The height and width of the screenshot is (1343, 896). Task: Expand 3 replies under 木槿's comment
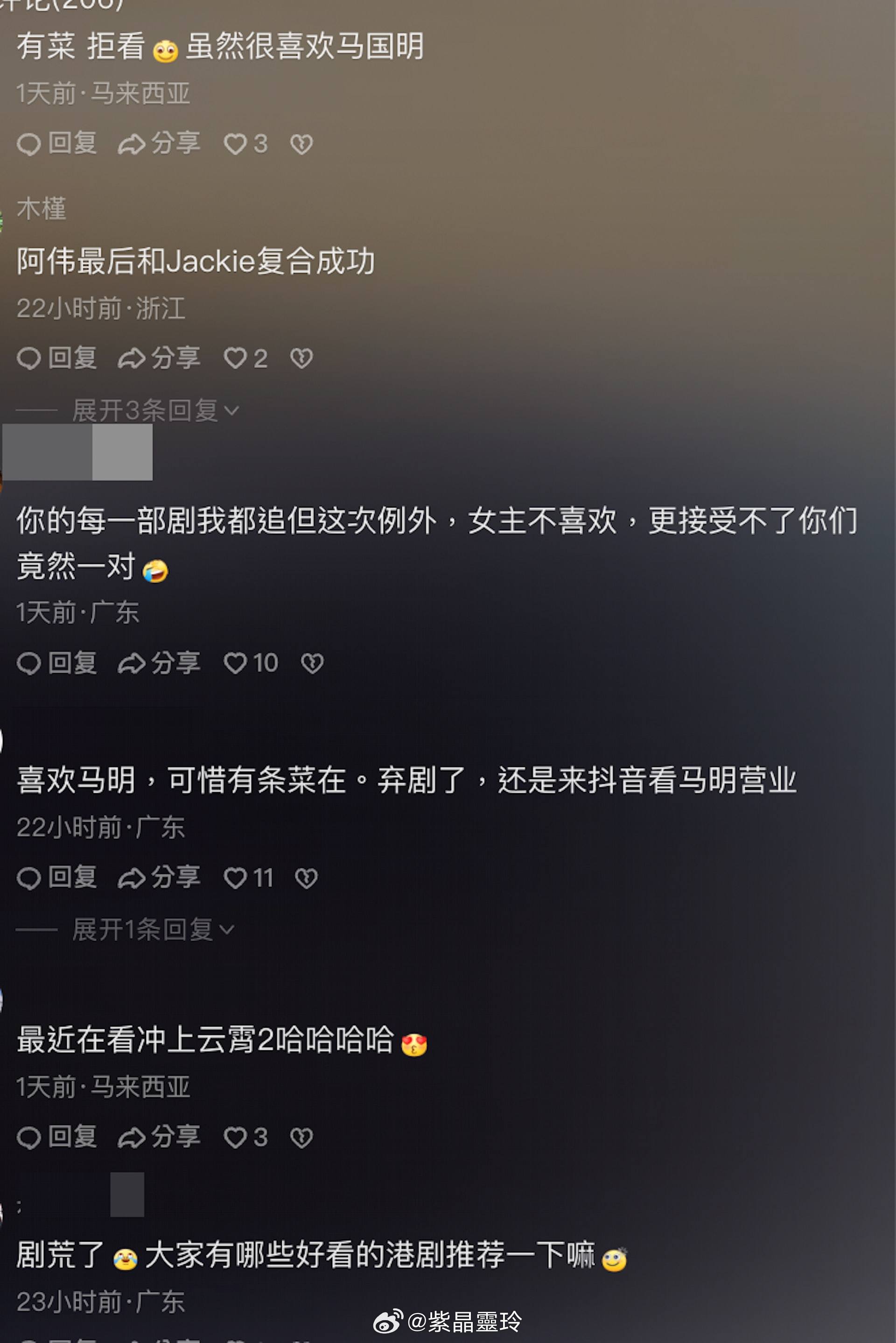pos(155,410)
